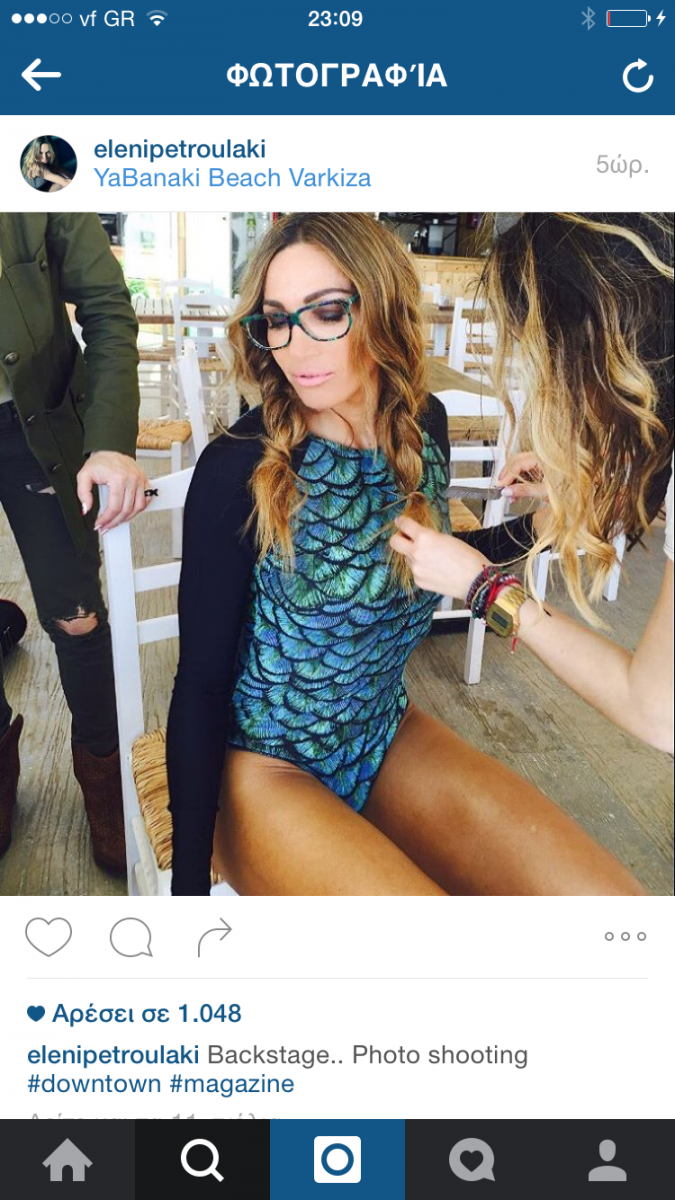
Task: Open elenipetroulaki's profile picture
Action: [x=48, y=164]
